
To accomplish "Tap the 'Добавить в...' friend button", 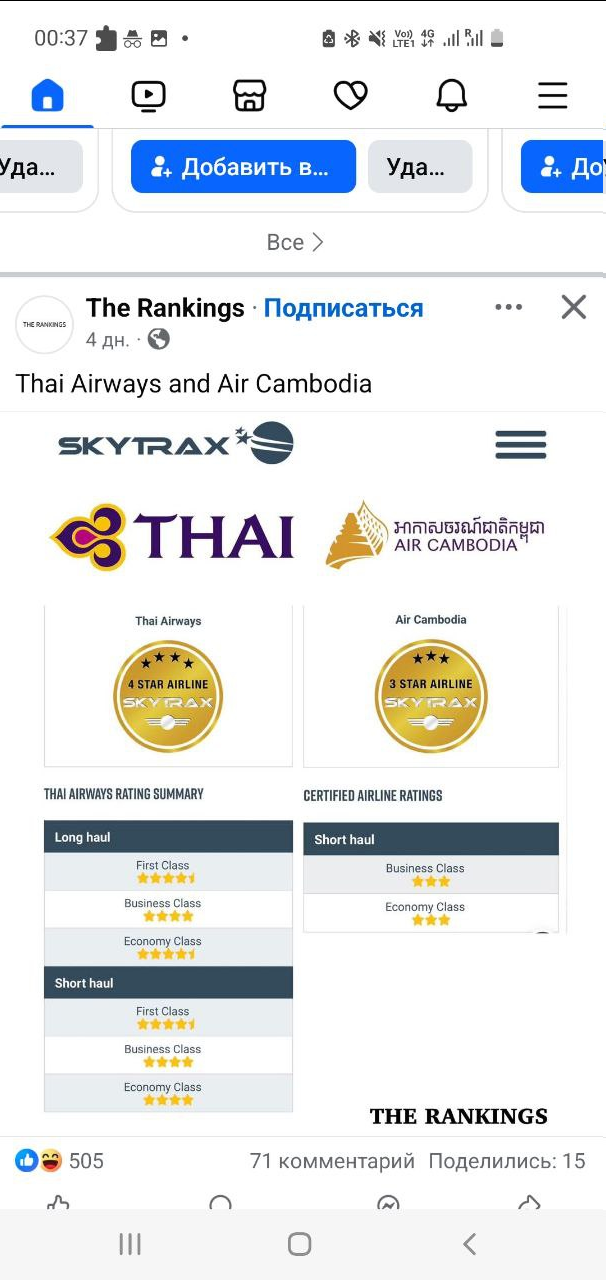I will [x=243, y=167].
